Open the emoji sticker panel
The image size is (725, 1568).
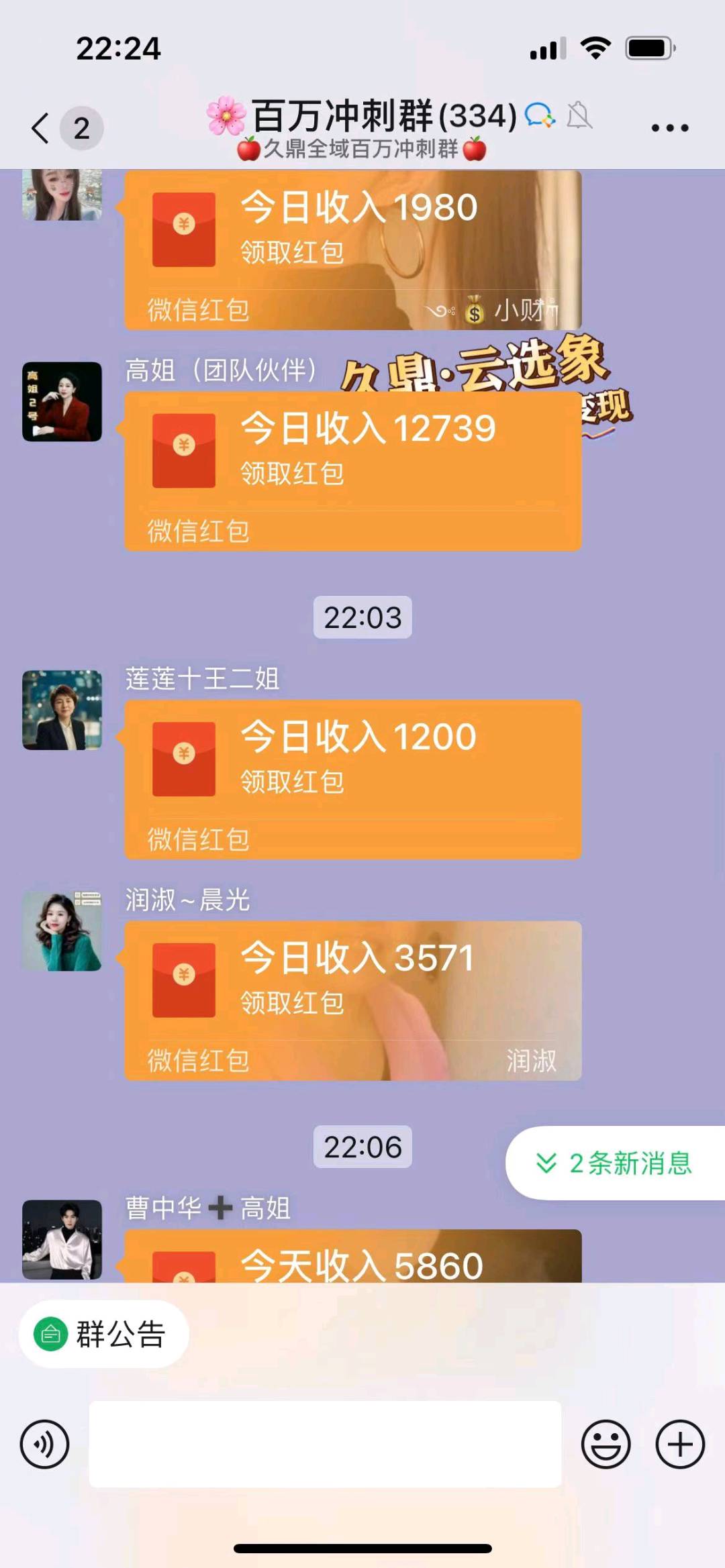(606, 1444)
